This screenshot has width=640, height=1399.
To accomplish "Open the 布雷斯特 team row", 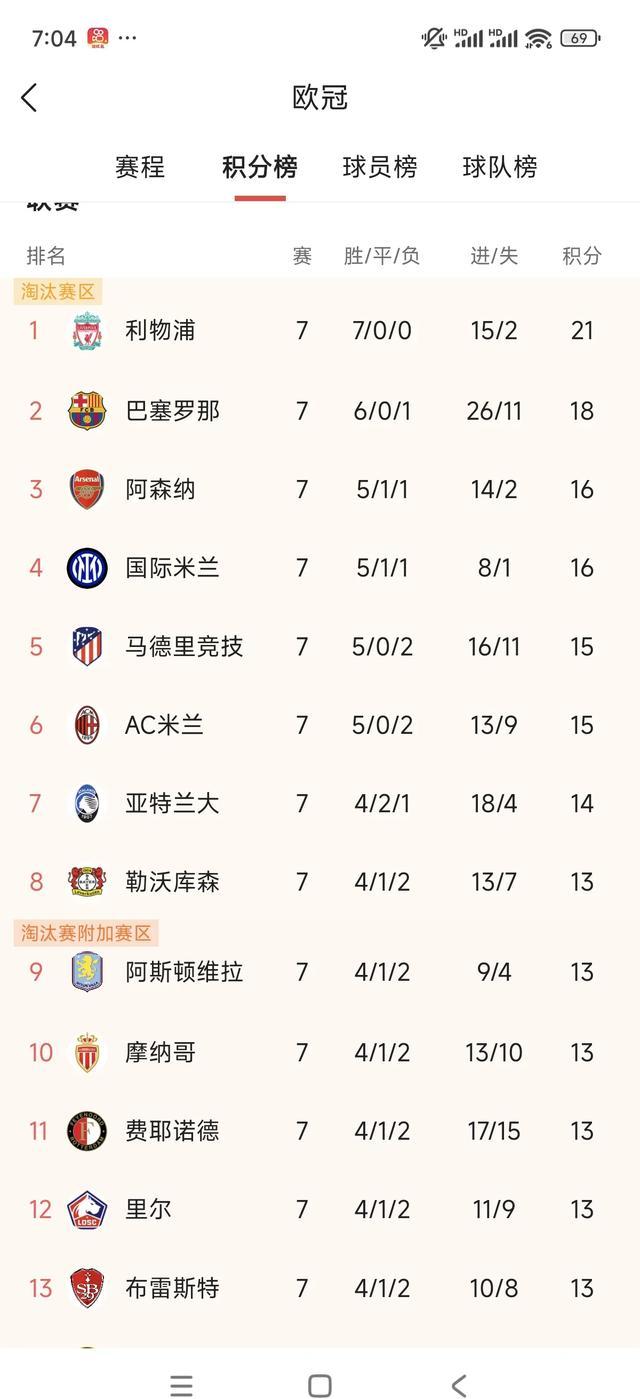I will (172, 1288).
